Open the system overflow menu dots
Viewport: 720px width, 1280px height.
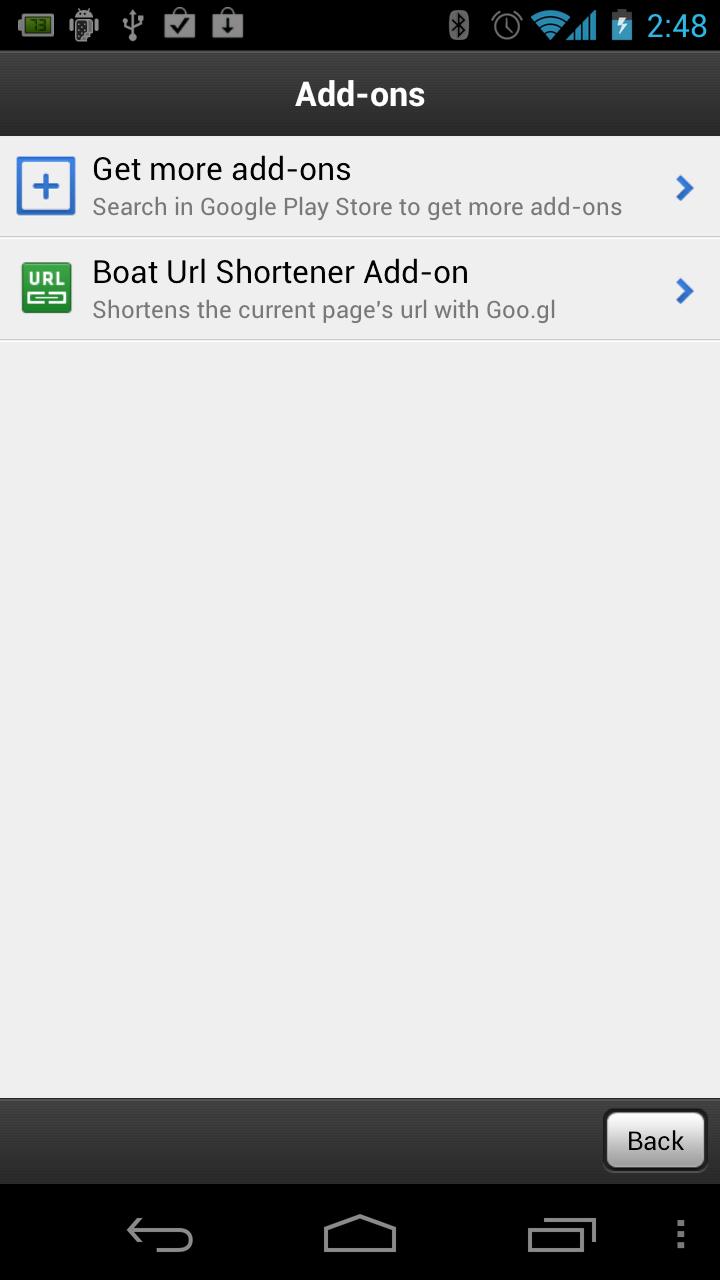(680, 1235)
